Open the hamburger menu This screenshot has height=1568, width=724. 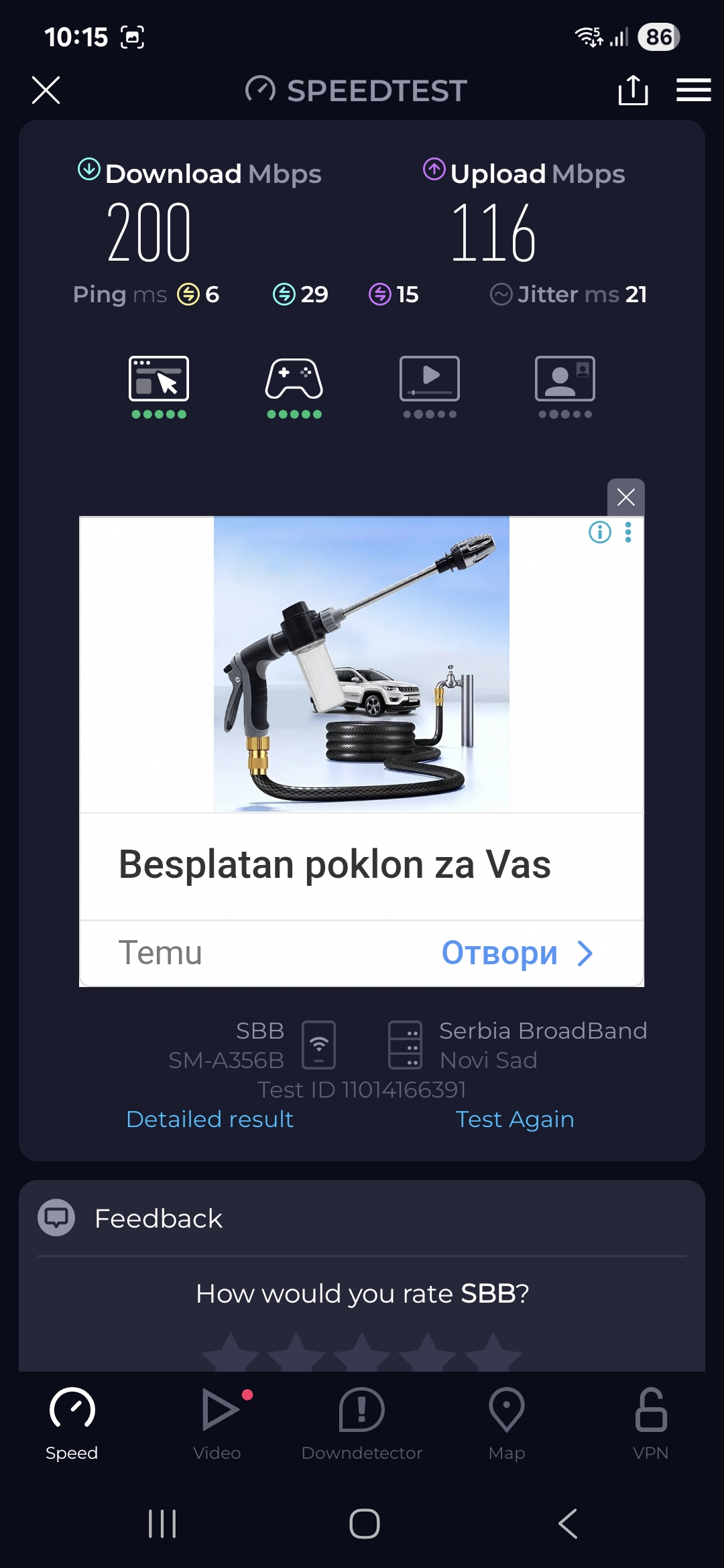[693, 90]
